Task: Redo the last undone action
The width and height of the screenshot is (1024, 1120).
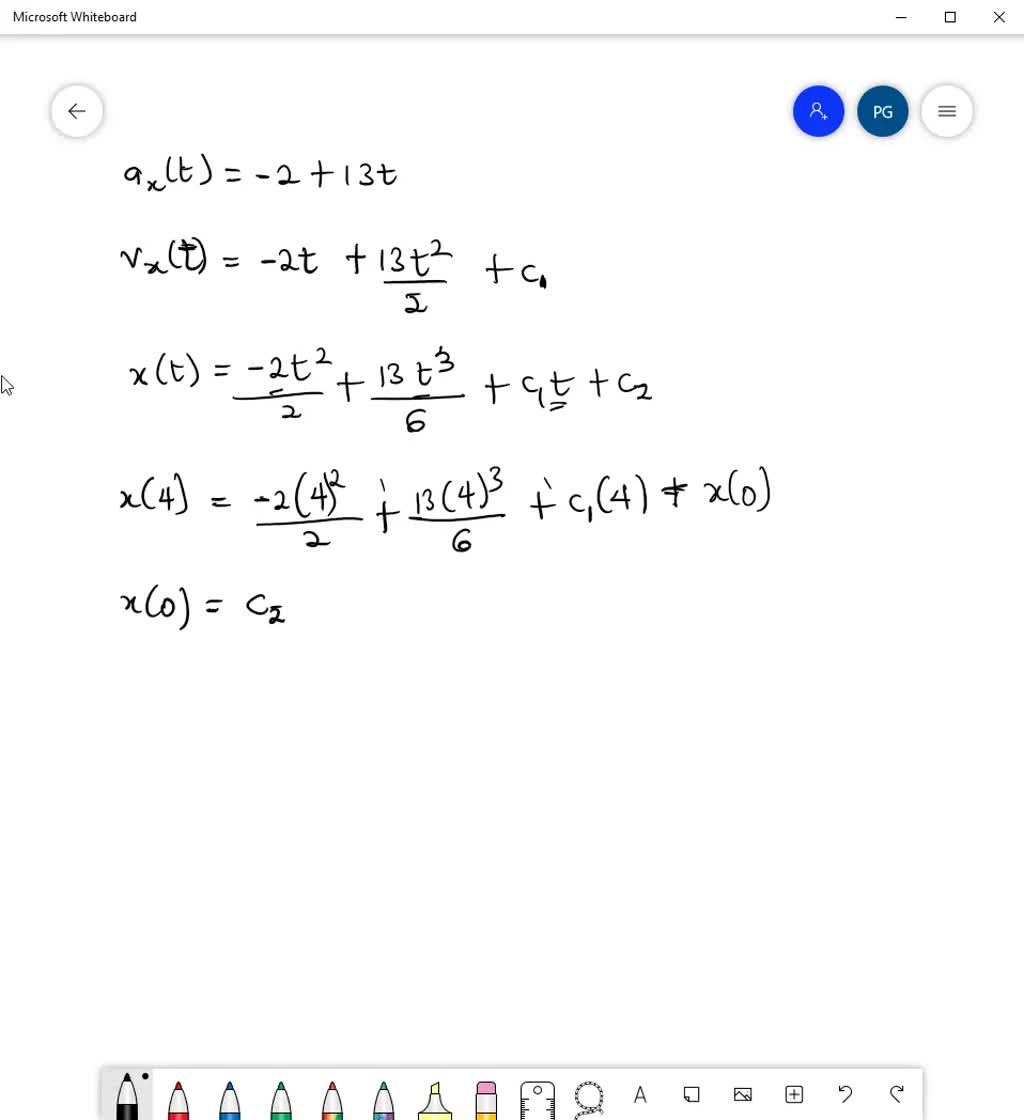Action: point(896,1095)
